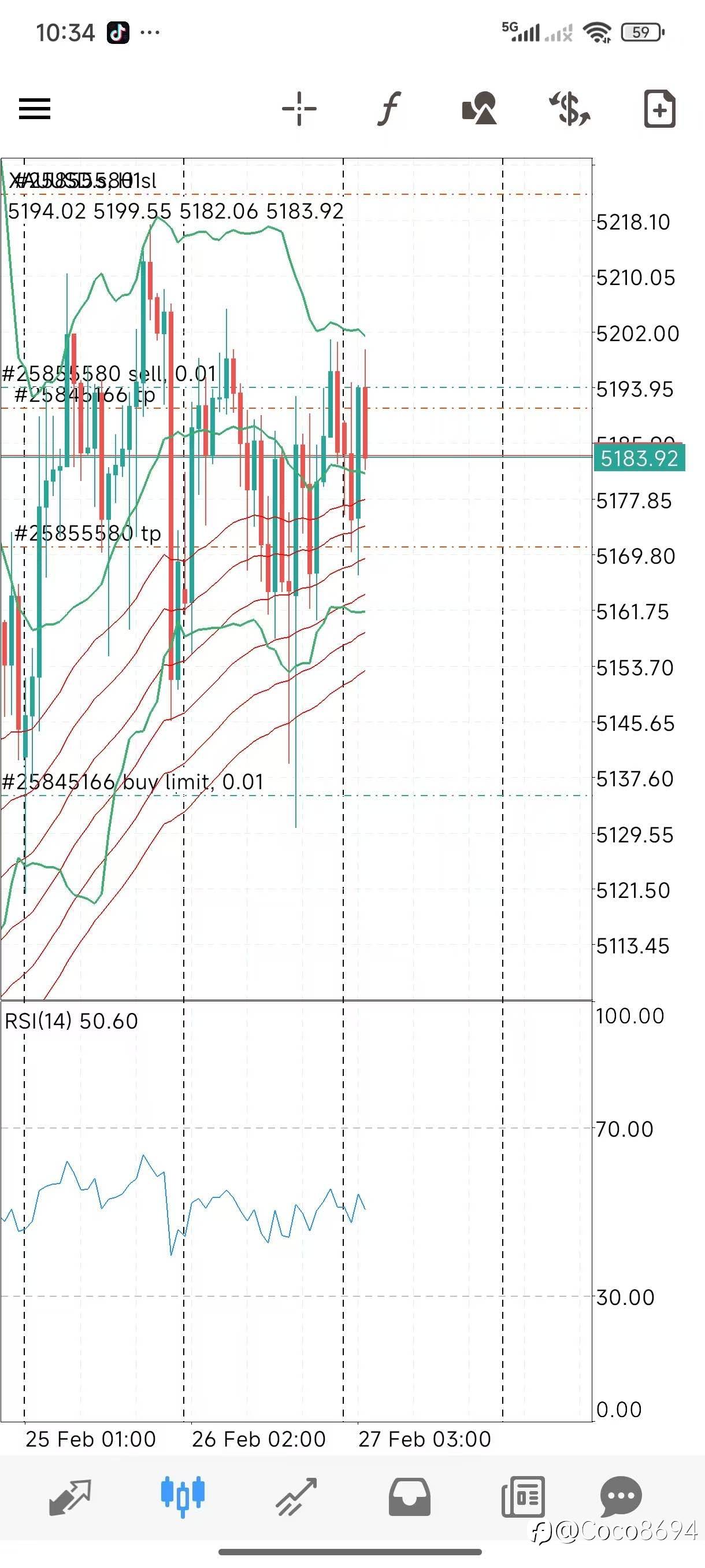Screen dimensions: 705x1568
Task: Open the News tab
Action: point(522,1497)
